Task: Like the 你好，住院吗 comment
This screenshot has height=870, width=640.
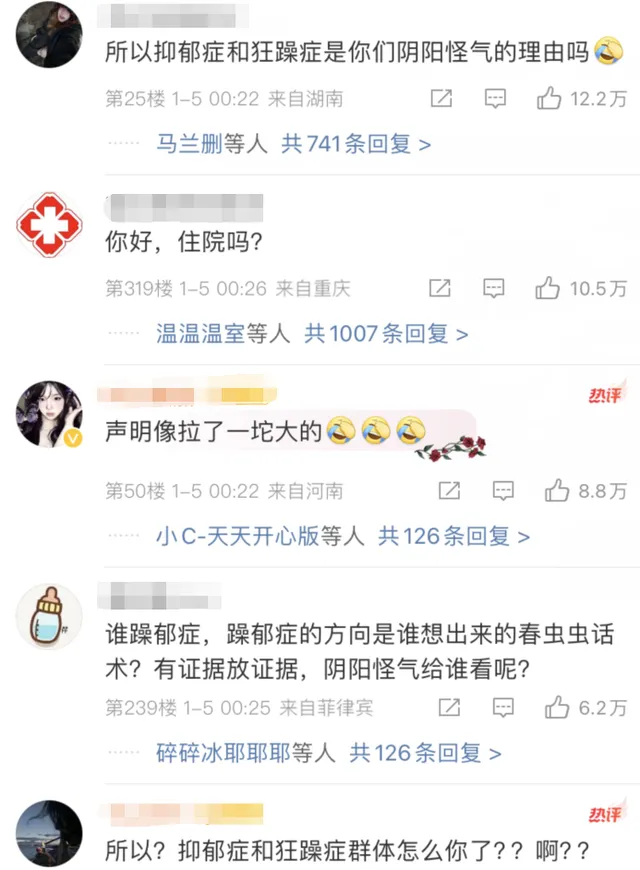Action: pos(548,289)
